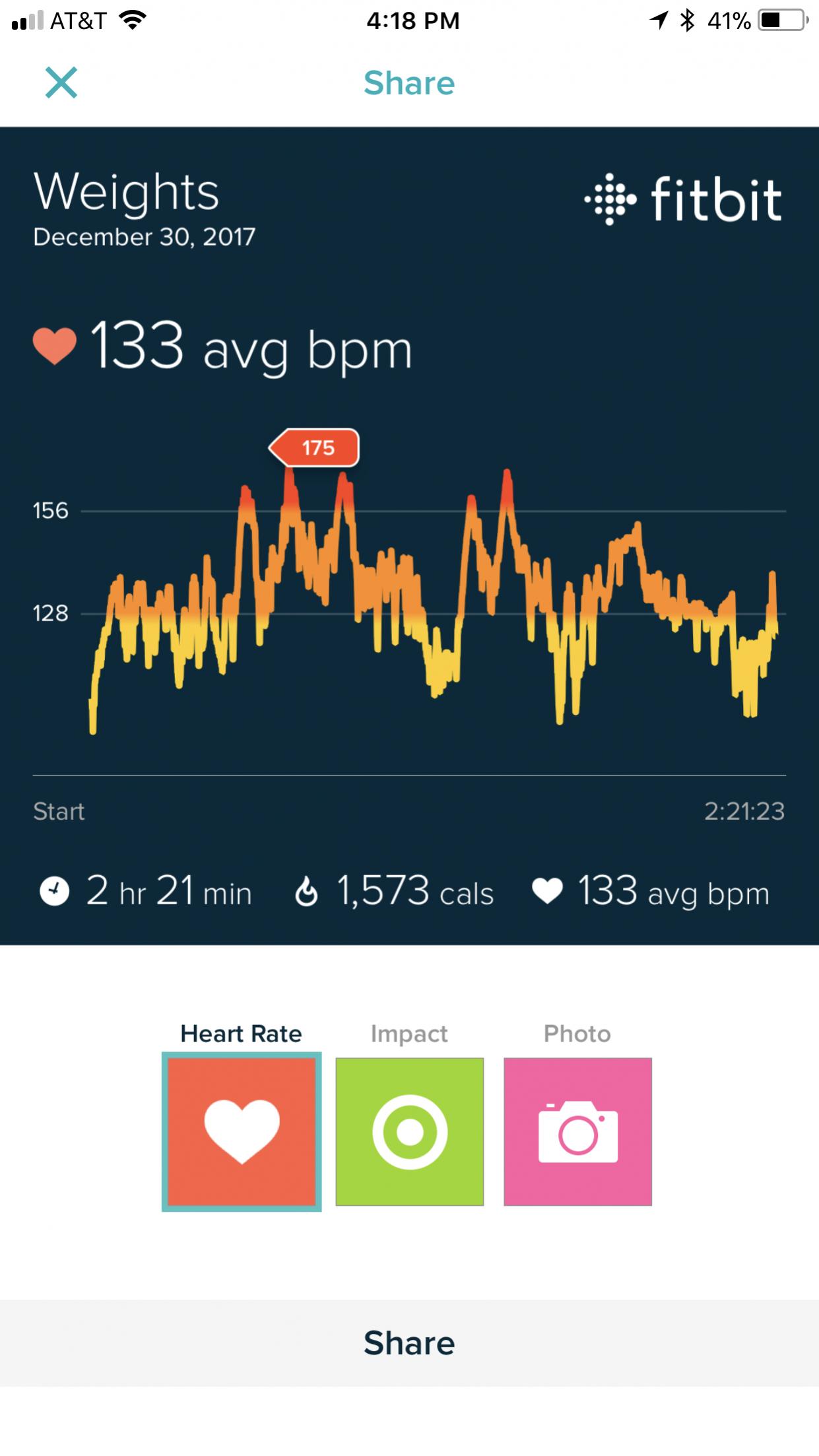Viewport: 819px width, 1456px height.
Task: Select the Heart Rate share tile
Action: pos(242,1131)
